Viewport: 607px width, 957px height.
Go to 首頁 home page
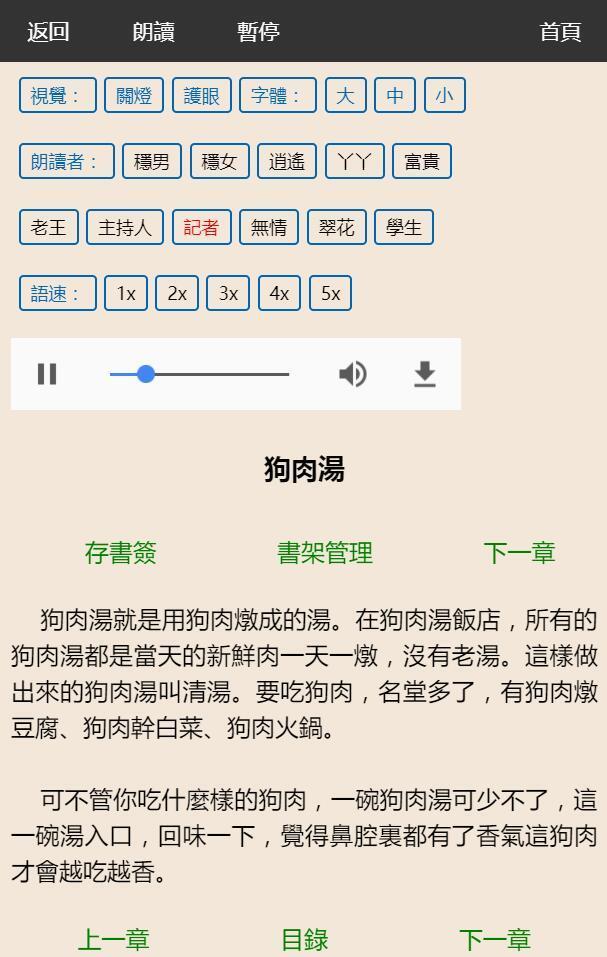tap(560, 32)
